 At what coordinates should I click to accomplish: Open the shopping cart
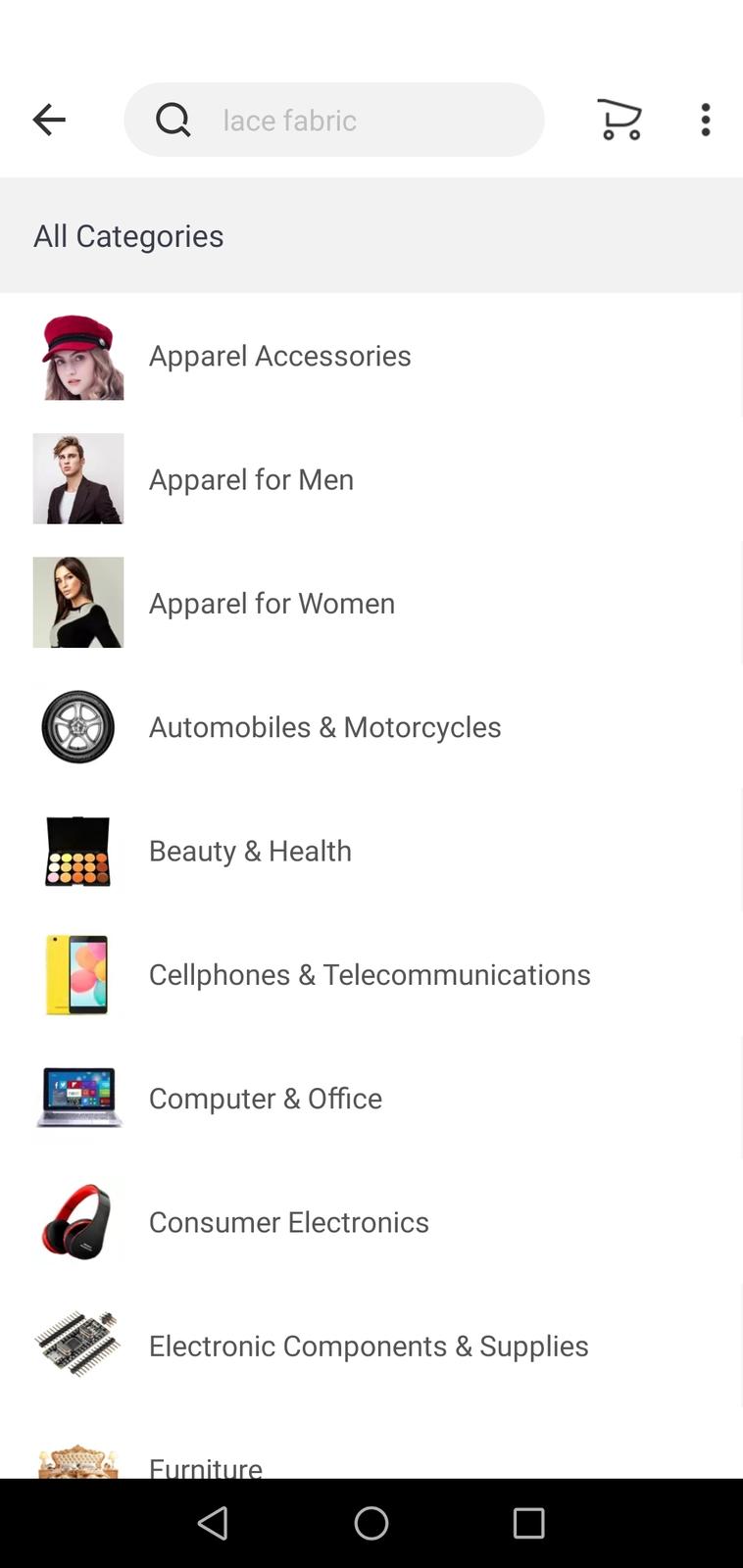click(619, 120)
